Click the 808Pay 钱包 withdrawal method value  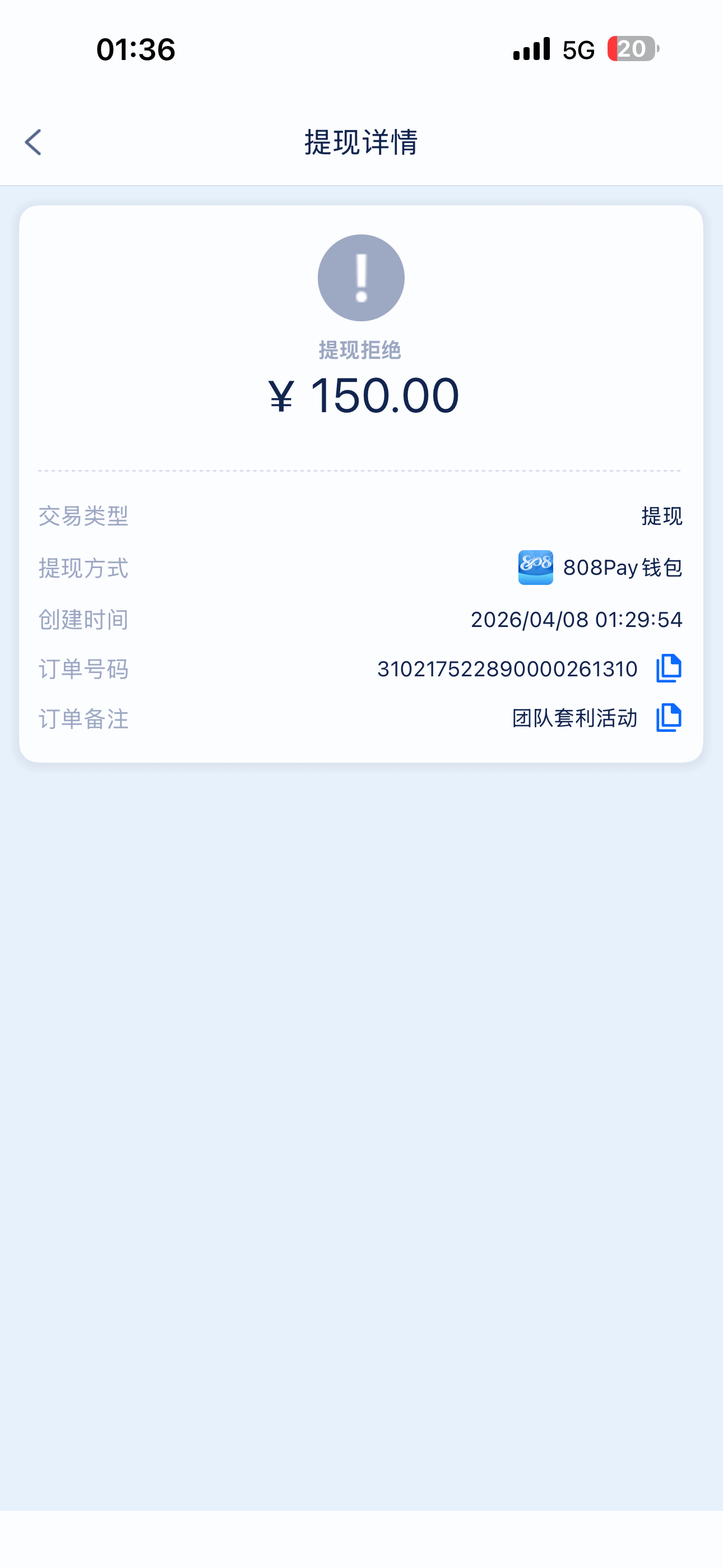point(622,569)
